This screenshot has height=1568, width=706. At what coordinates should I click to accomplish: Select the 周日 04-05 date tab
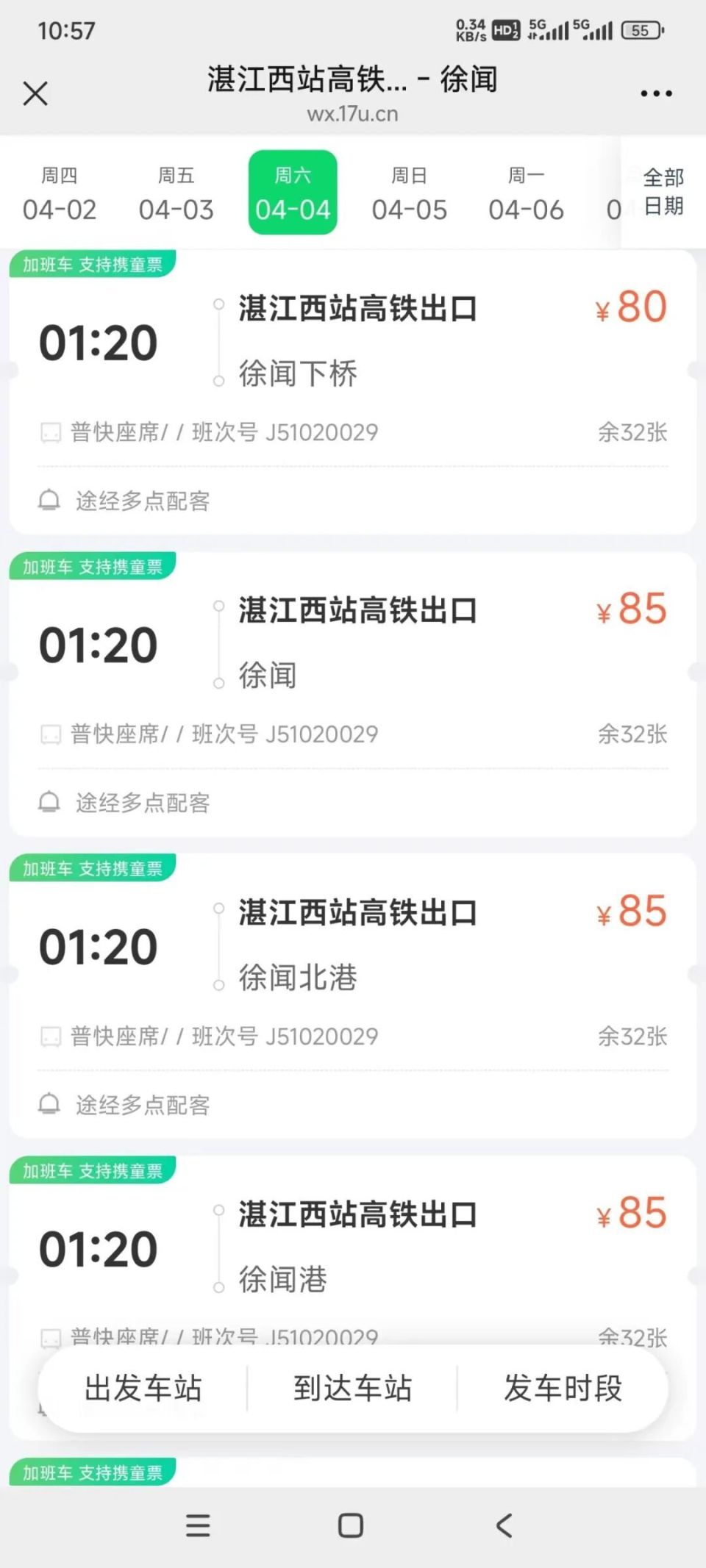[x=409, y=193]
